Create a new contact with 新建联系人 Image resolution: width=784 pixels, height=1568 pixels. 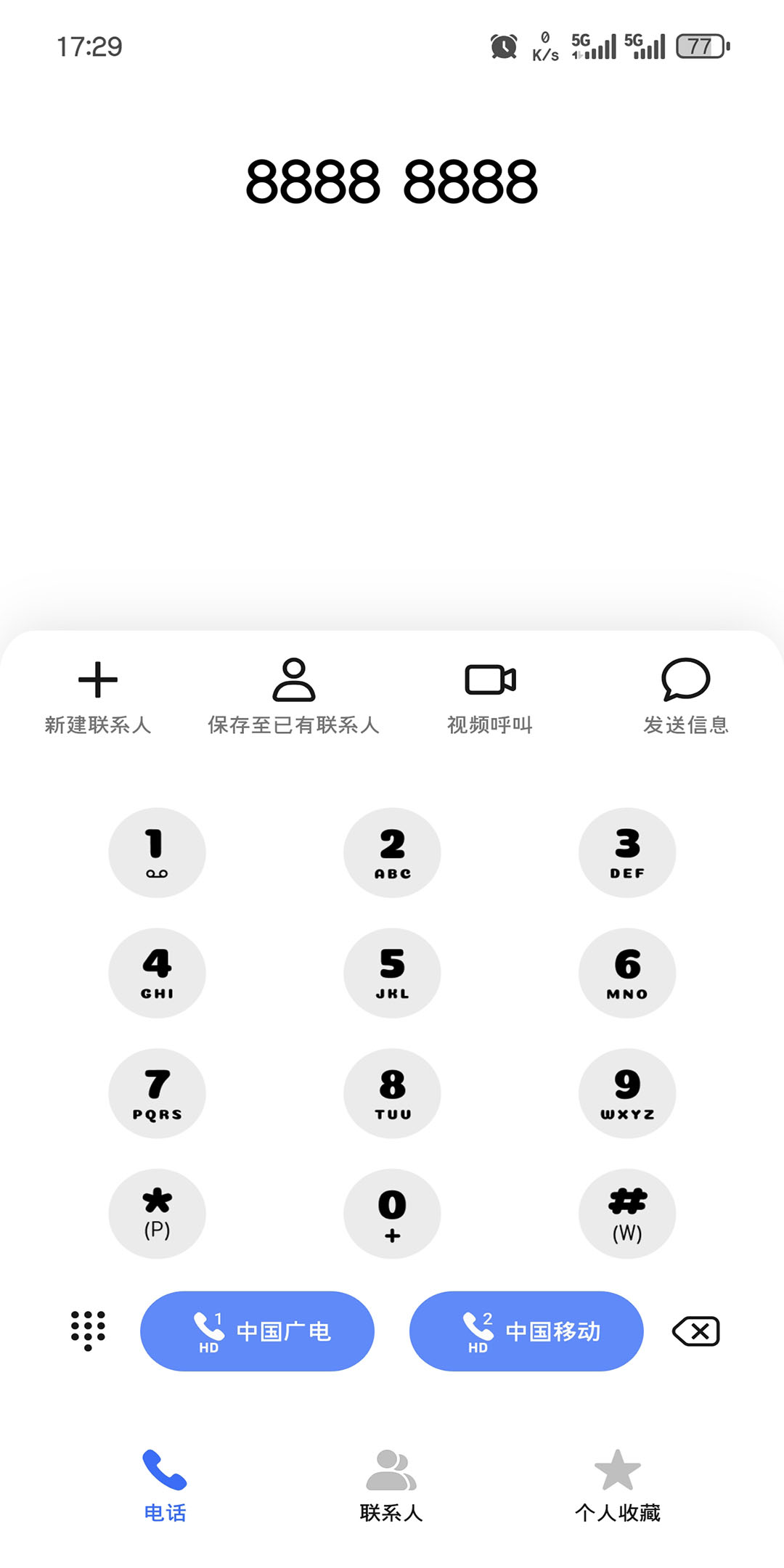[x=98, y=695]
